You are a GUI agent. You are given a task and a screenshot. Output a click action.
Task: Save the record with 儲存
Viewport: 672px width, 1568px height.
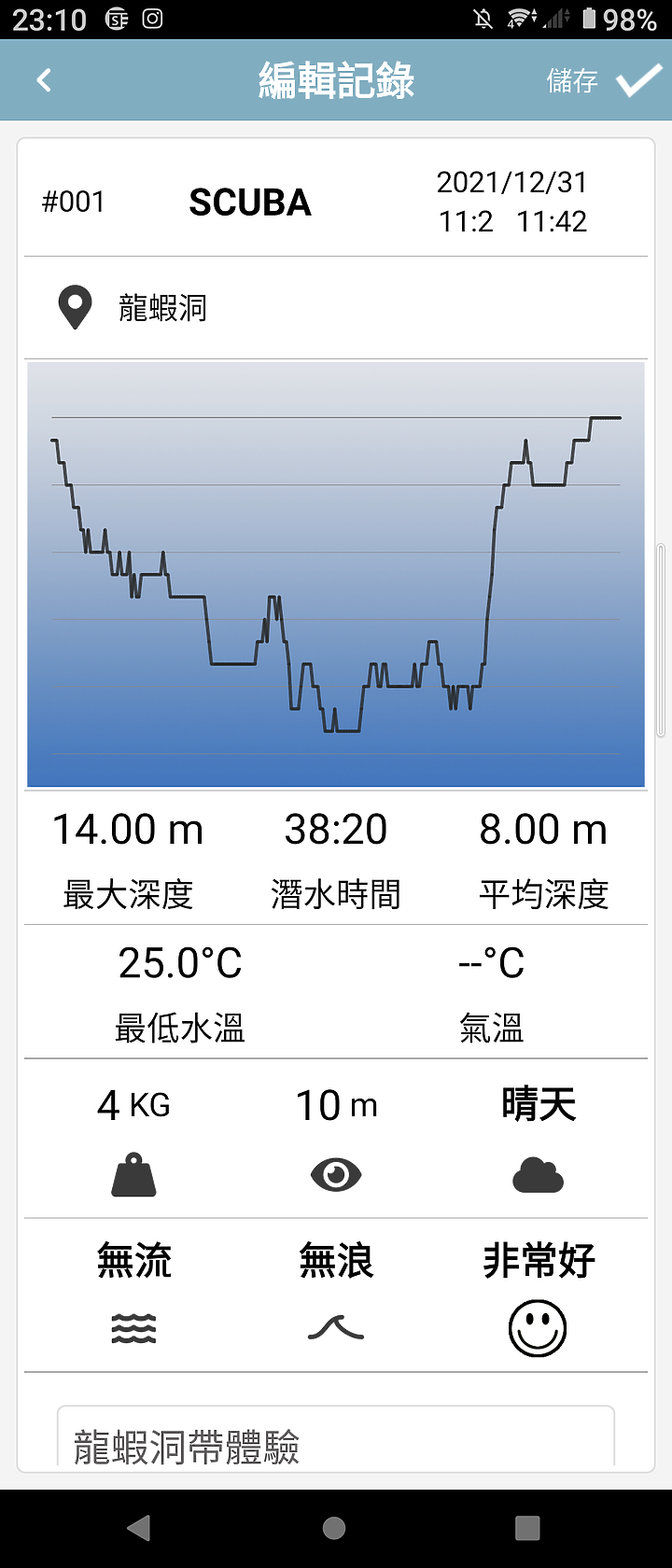coord(607,80)
